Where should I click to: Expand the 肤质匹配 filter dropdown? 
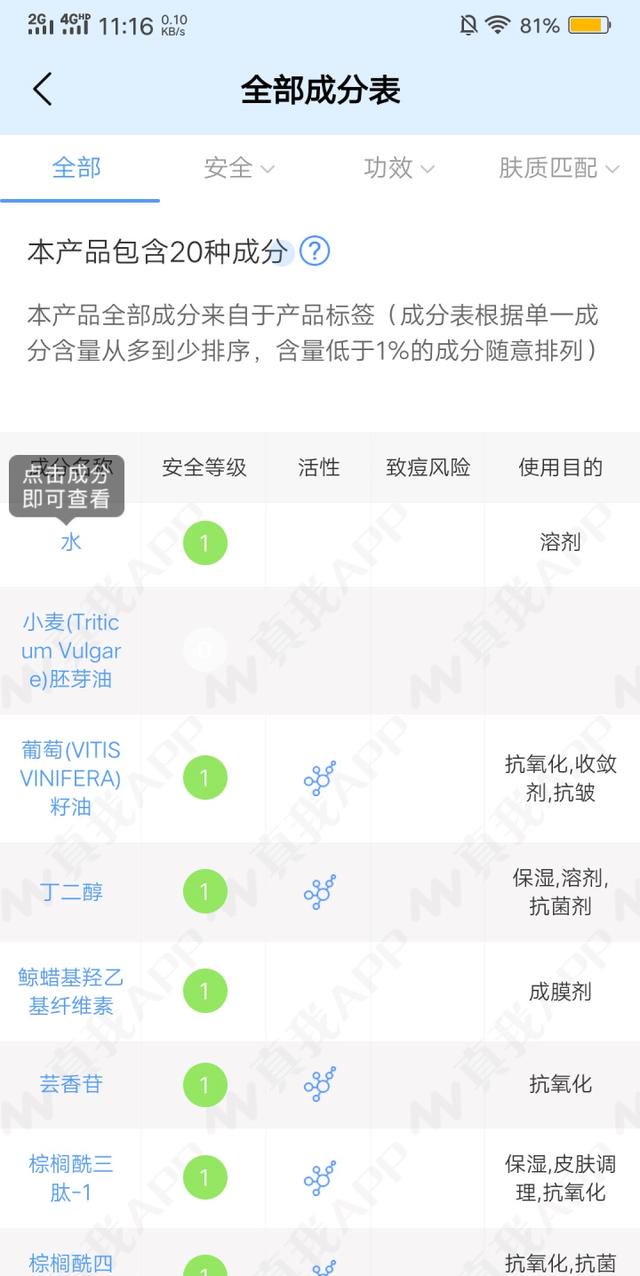point(559,168)
